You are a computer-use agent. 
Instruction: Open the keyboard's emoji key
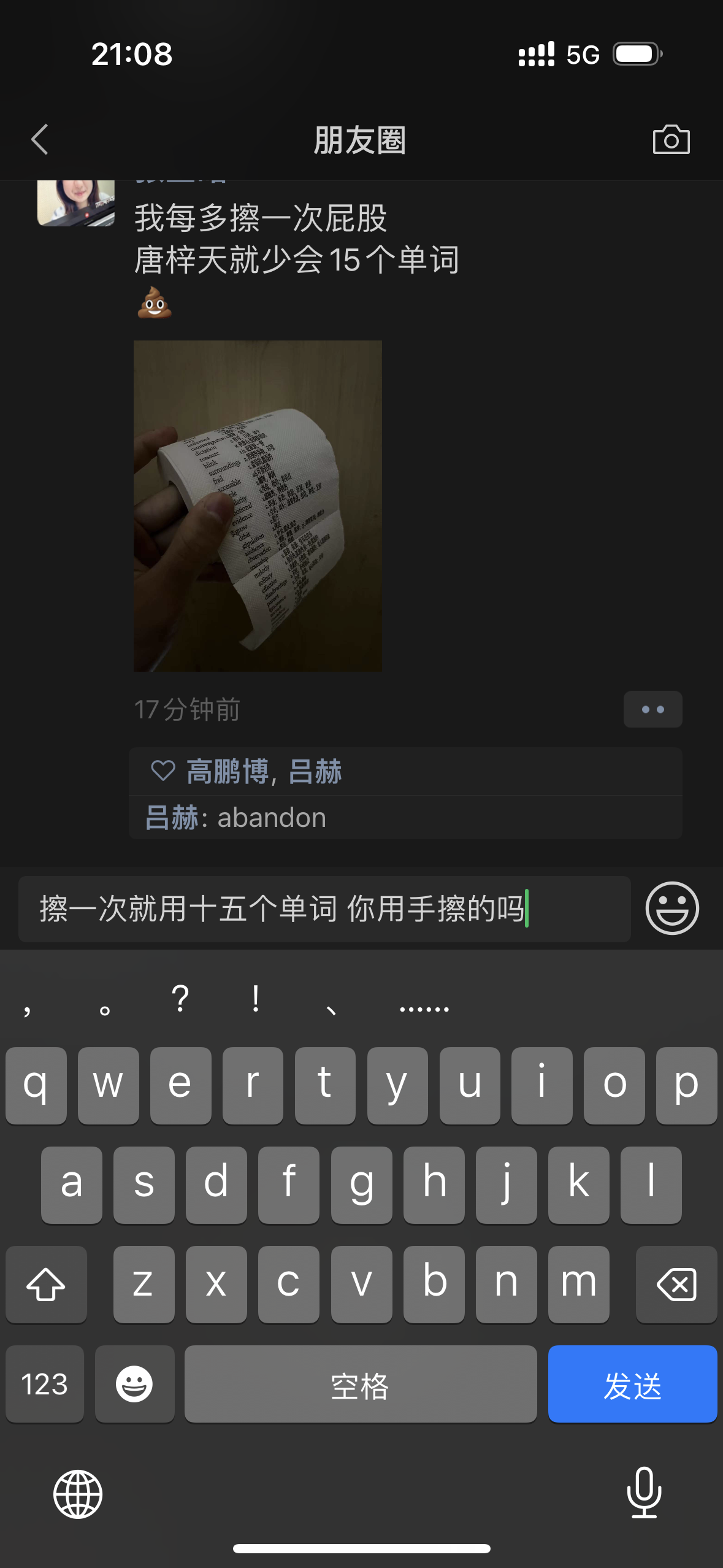tap(134, 1384)
